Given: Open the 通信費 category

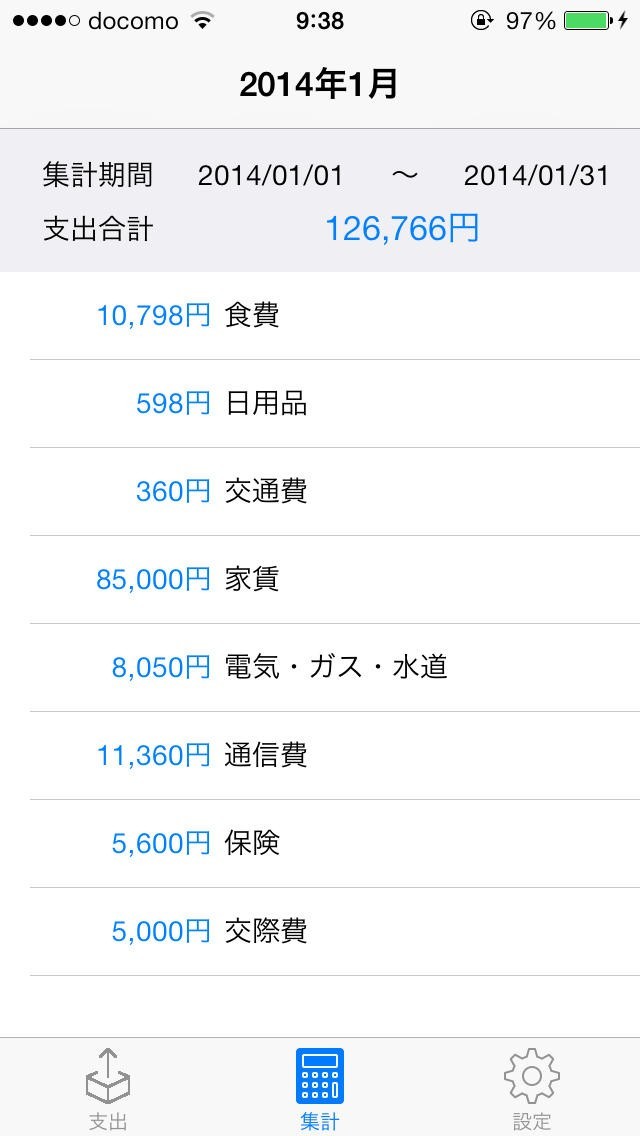Looking at the screenshot, I should (x=320, y=756).
